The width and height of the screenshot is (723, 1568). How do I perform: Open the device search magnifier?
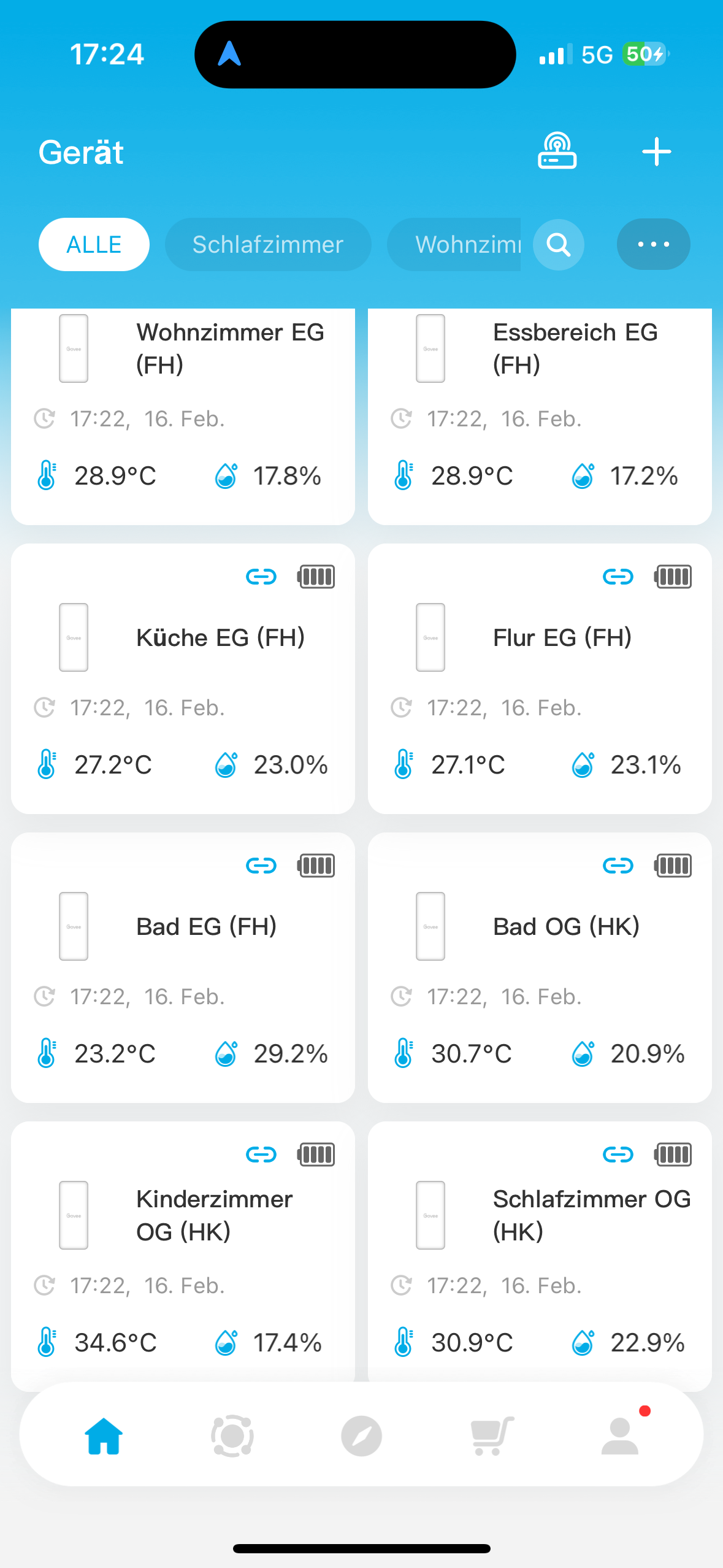[x=558, y=245]
